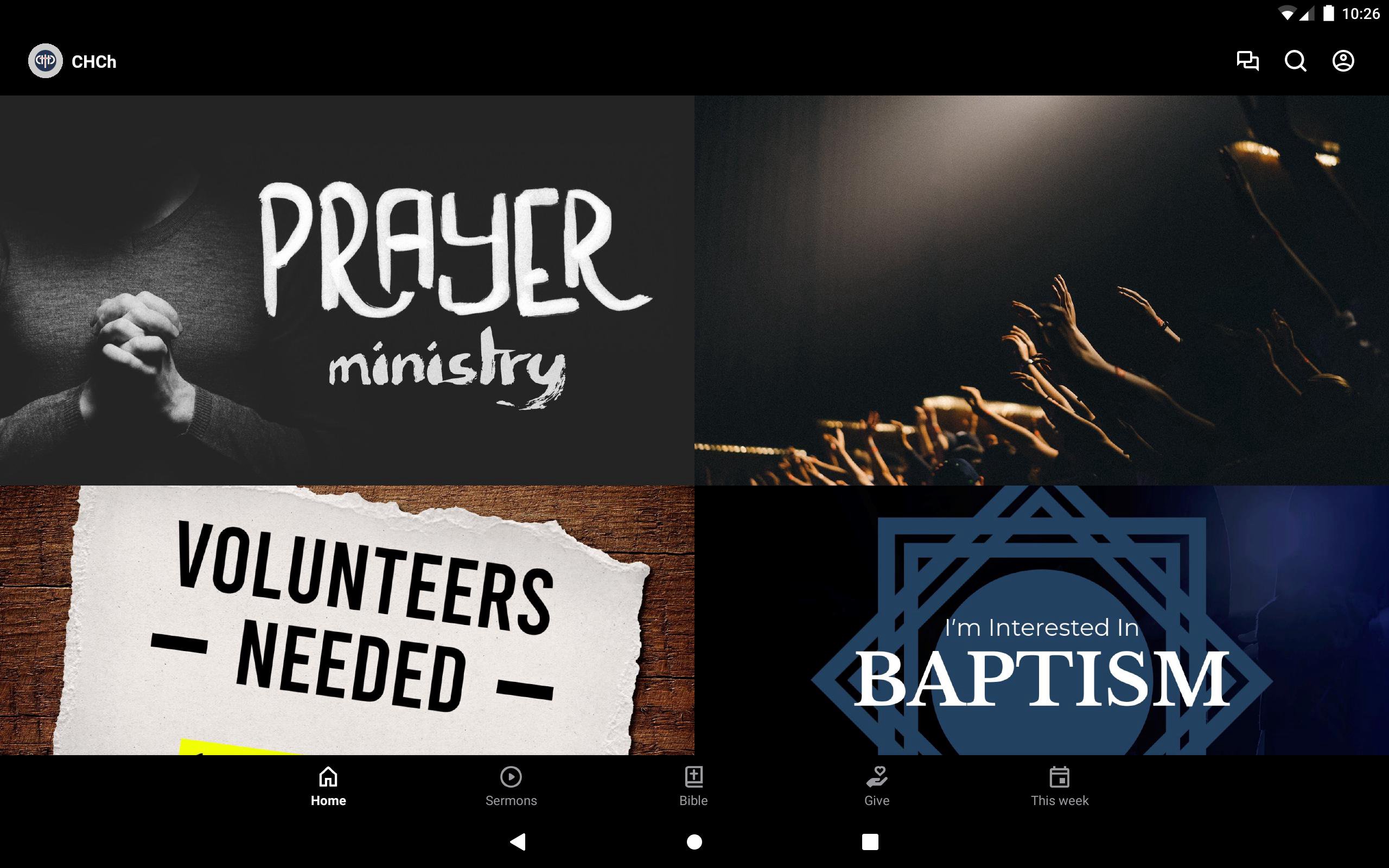Open the search icon
The height and width of the screenshot is (868, 1389).
click(1295, 61)
